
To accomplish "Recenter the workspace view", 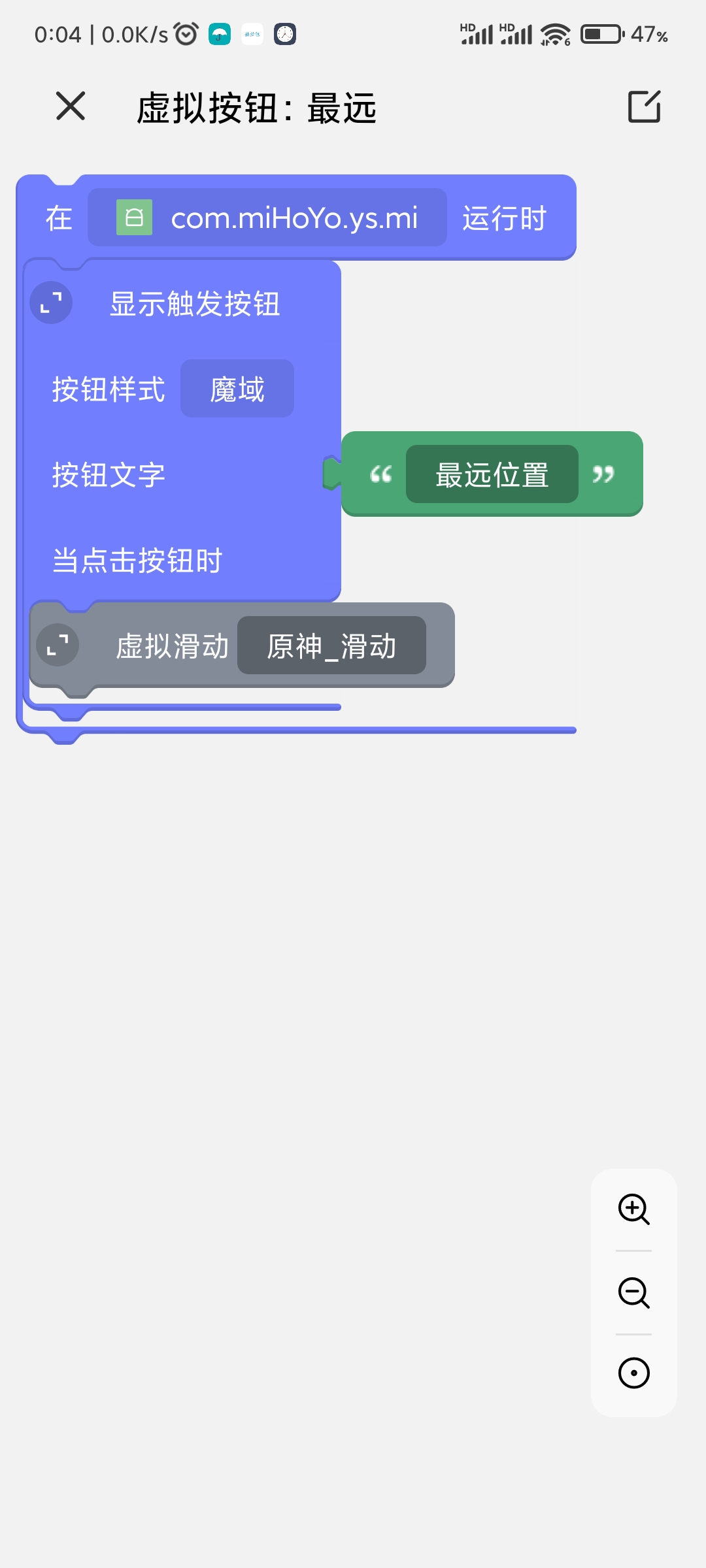I will 634,1373.
